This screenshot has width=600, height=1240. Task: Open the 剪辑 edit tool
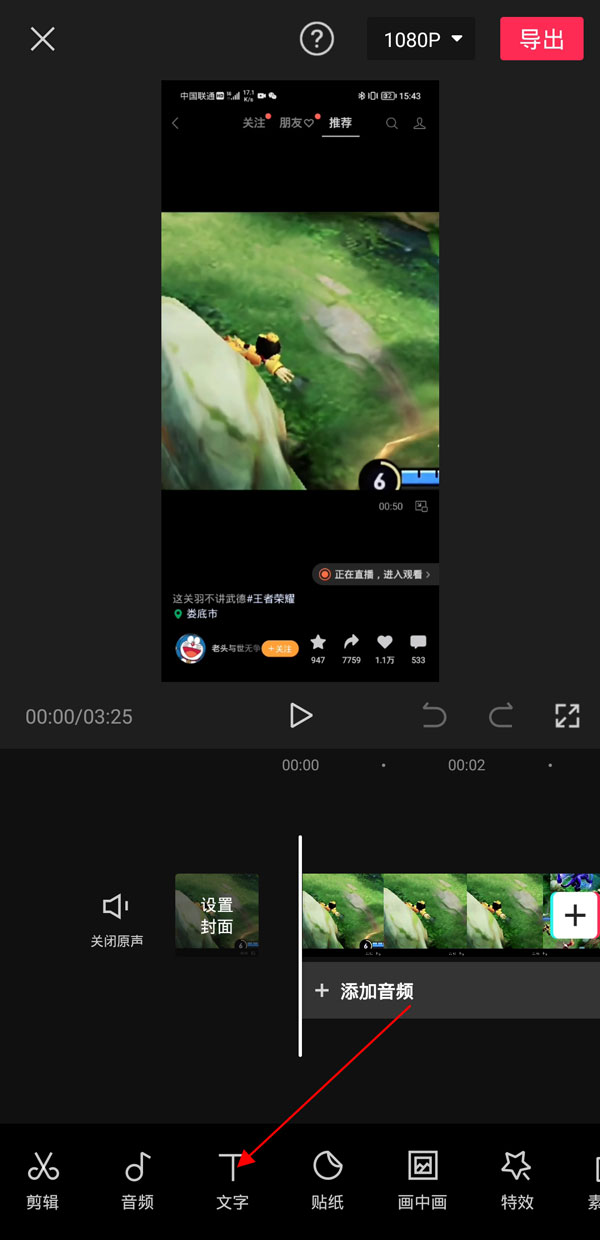(42, 1180)
